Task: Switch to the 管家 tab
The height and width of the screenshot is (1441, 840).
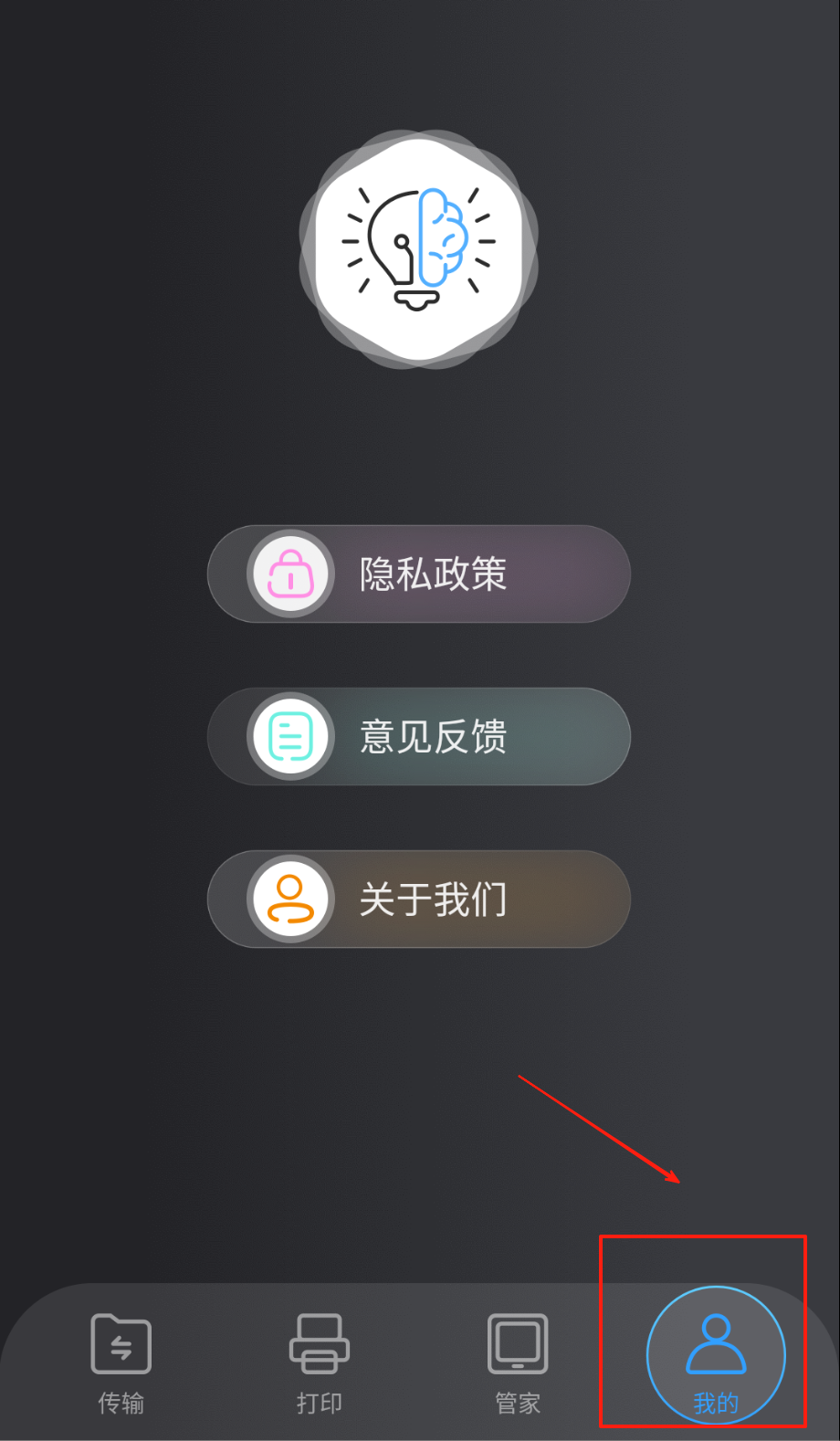Action: (518, 1361)
